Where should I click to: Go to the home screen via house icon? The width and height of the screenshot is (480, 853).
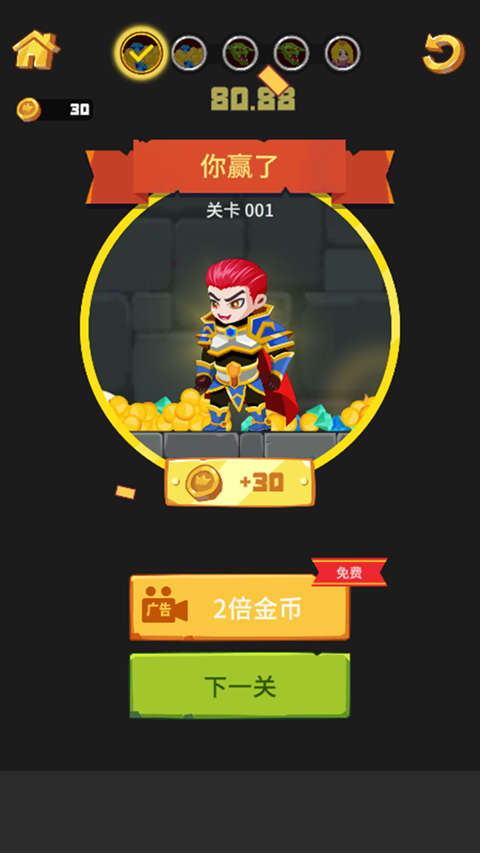[36, 50]
